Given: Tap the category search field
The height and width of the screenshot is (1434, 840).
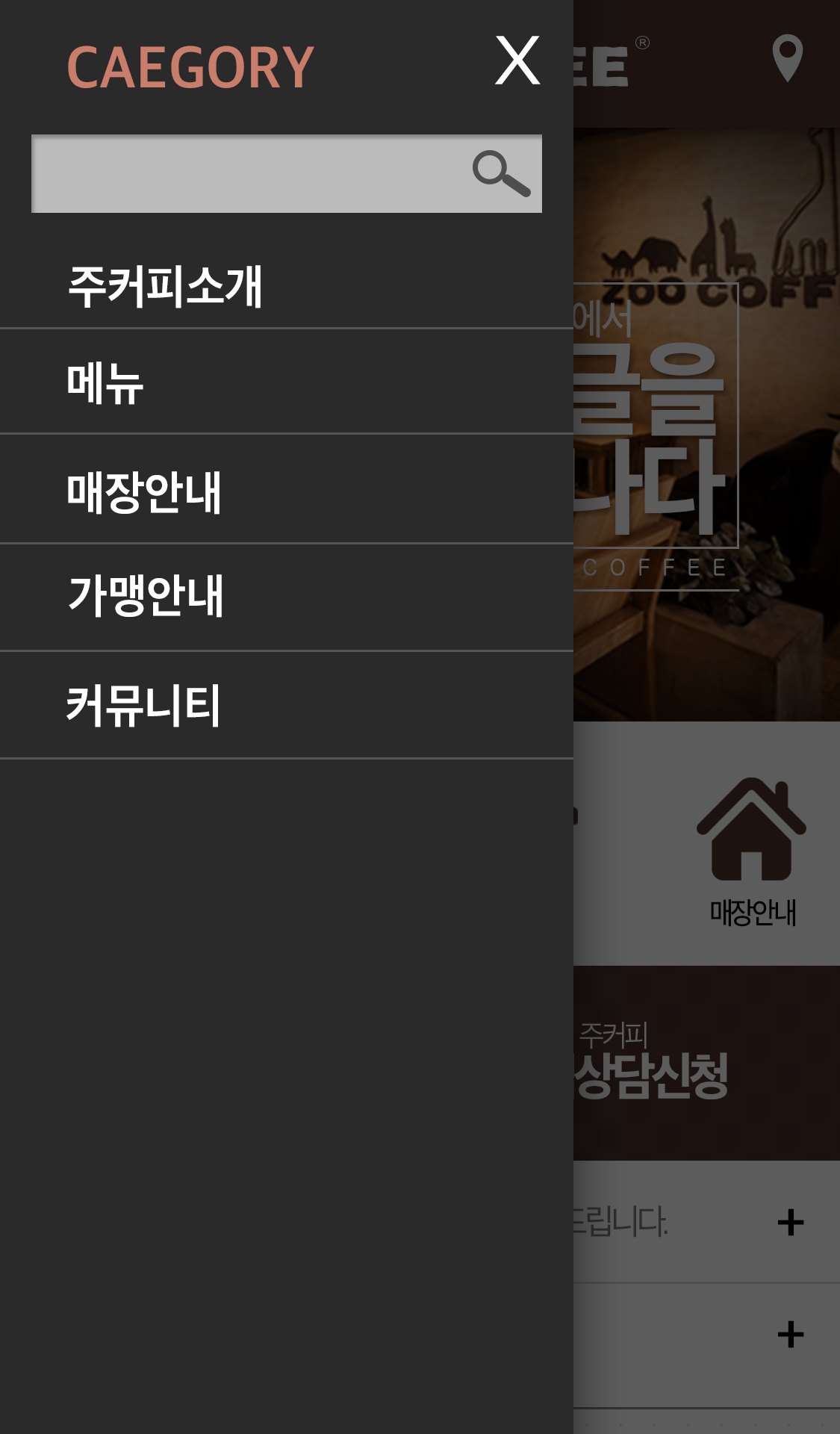Looking at the screenshot, I should pos(246,174).
